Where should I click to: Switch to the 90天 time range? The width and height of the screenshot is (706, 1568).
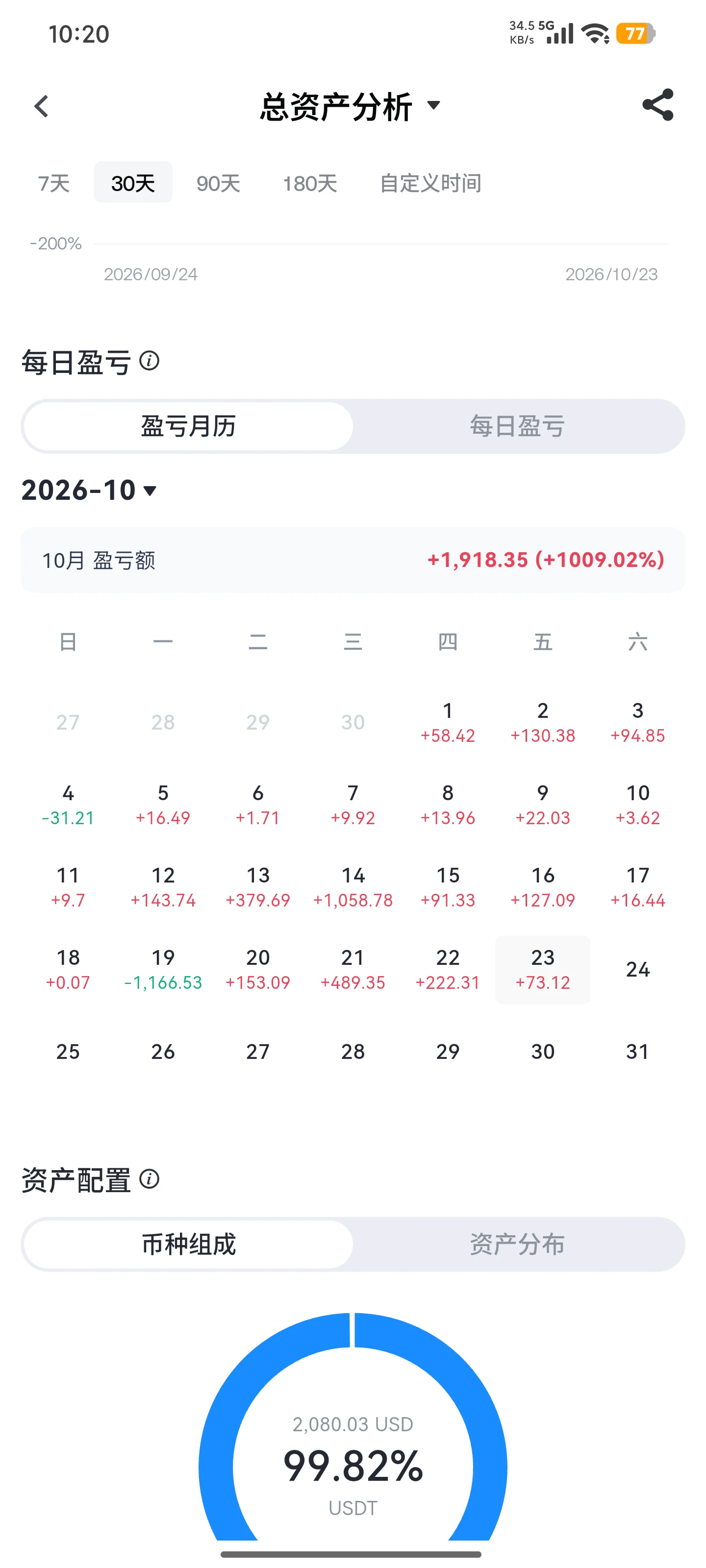click(218, 183)
